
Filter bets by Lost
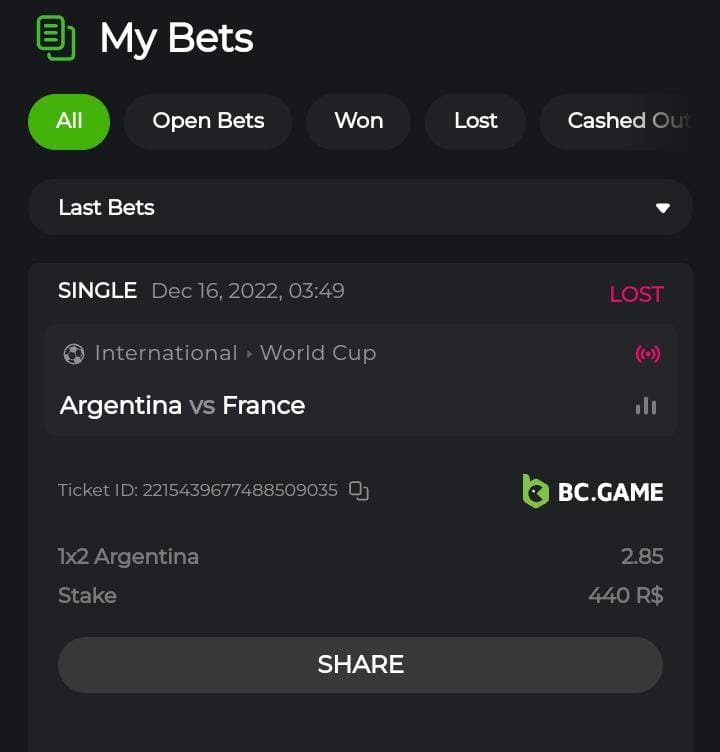(475, 121)
